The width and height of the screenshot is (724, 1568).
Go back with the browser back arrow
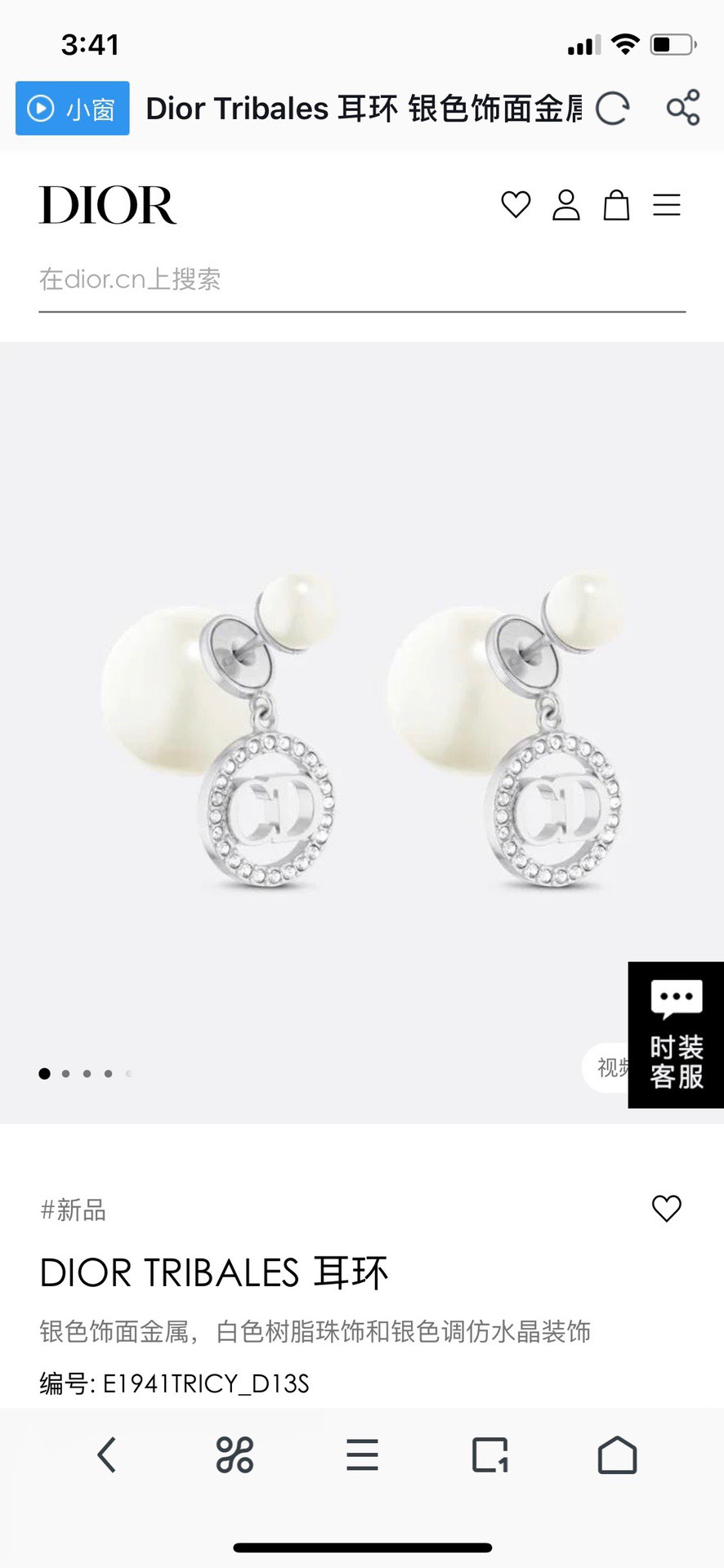pyautogui.click(x=107, y=1454)
